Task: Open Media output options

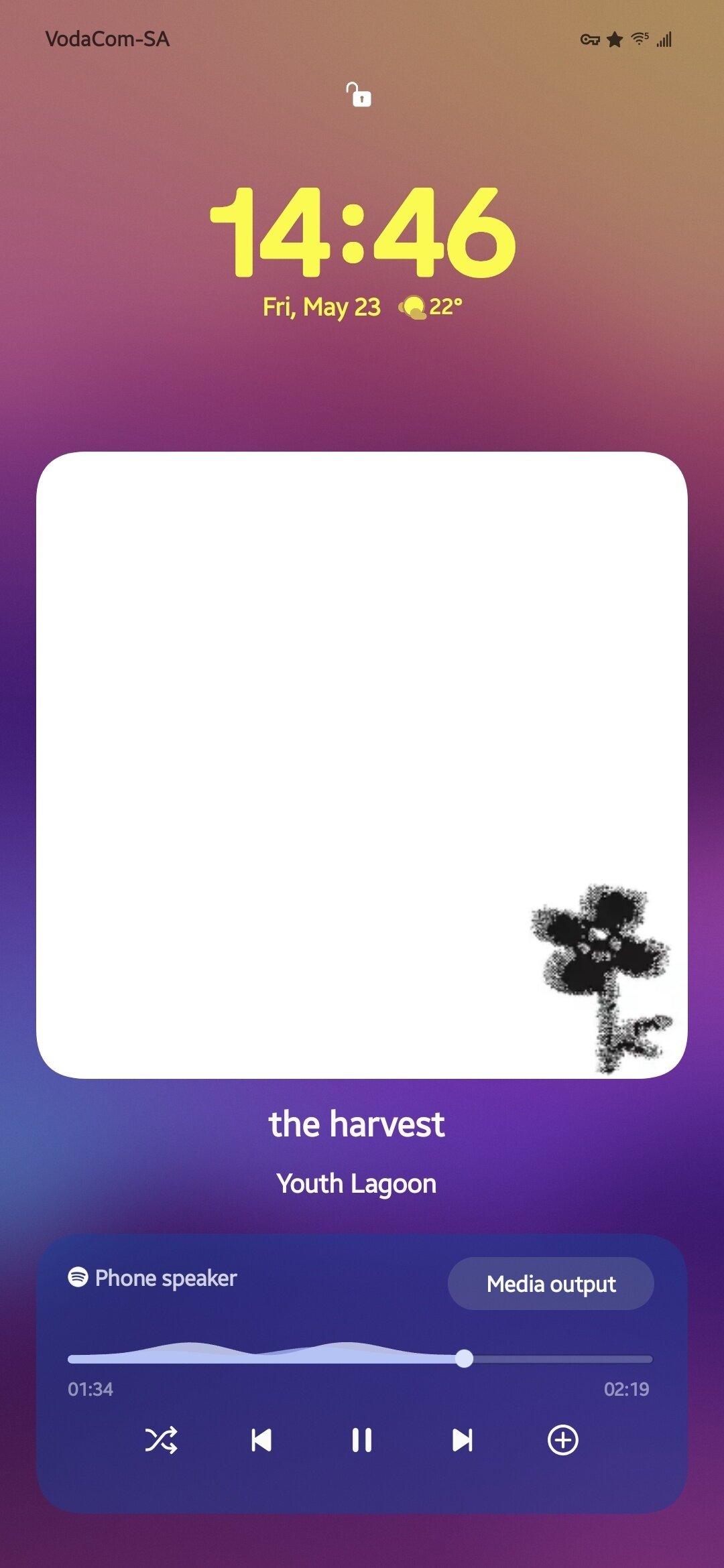Action: (x=550, y=1284)
